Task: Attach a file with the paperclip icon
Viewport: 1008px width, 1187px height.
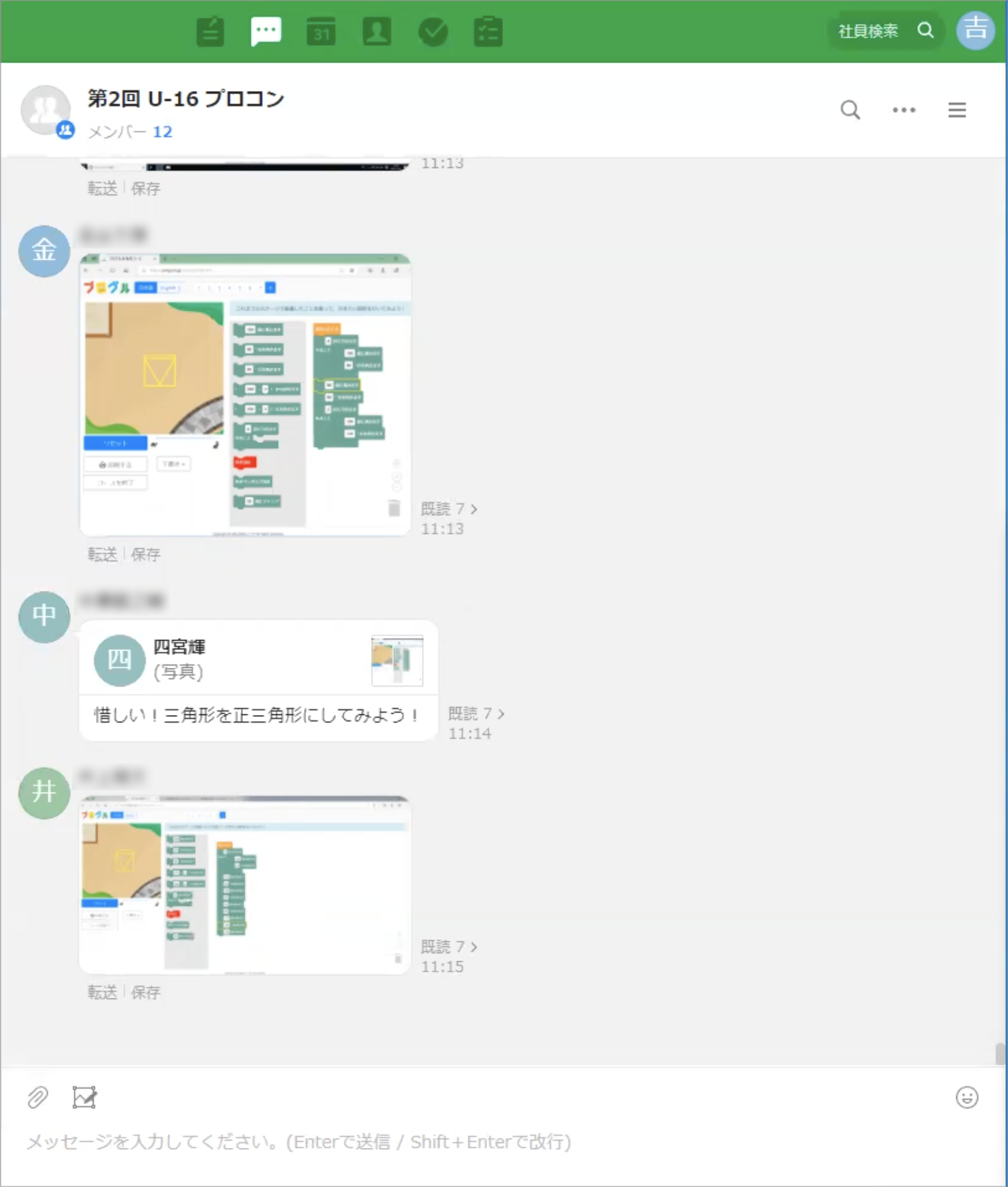Action: point(38,1097)
